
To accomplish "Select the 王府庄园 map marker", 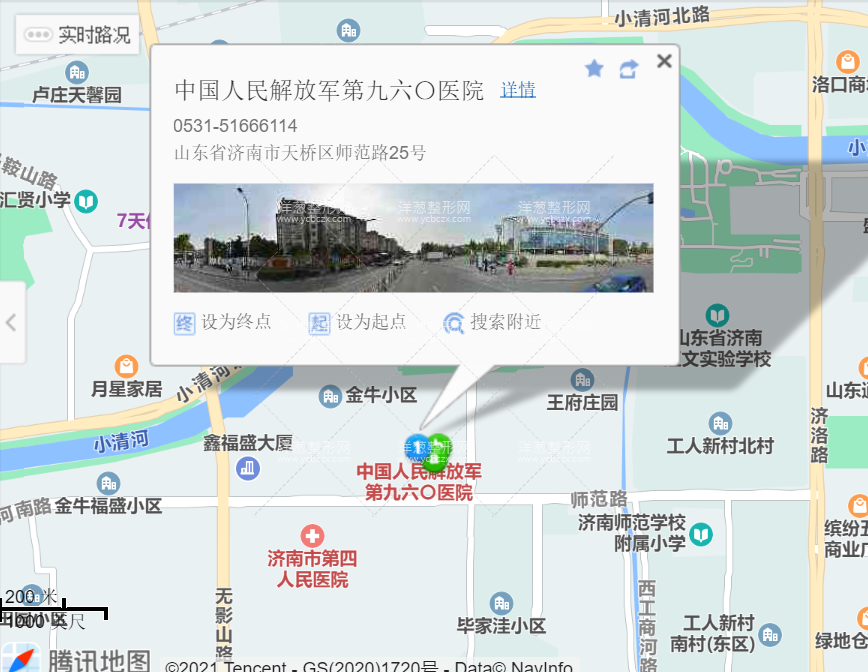I will (x=582, y=380).
